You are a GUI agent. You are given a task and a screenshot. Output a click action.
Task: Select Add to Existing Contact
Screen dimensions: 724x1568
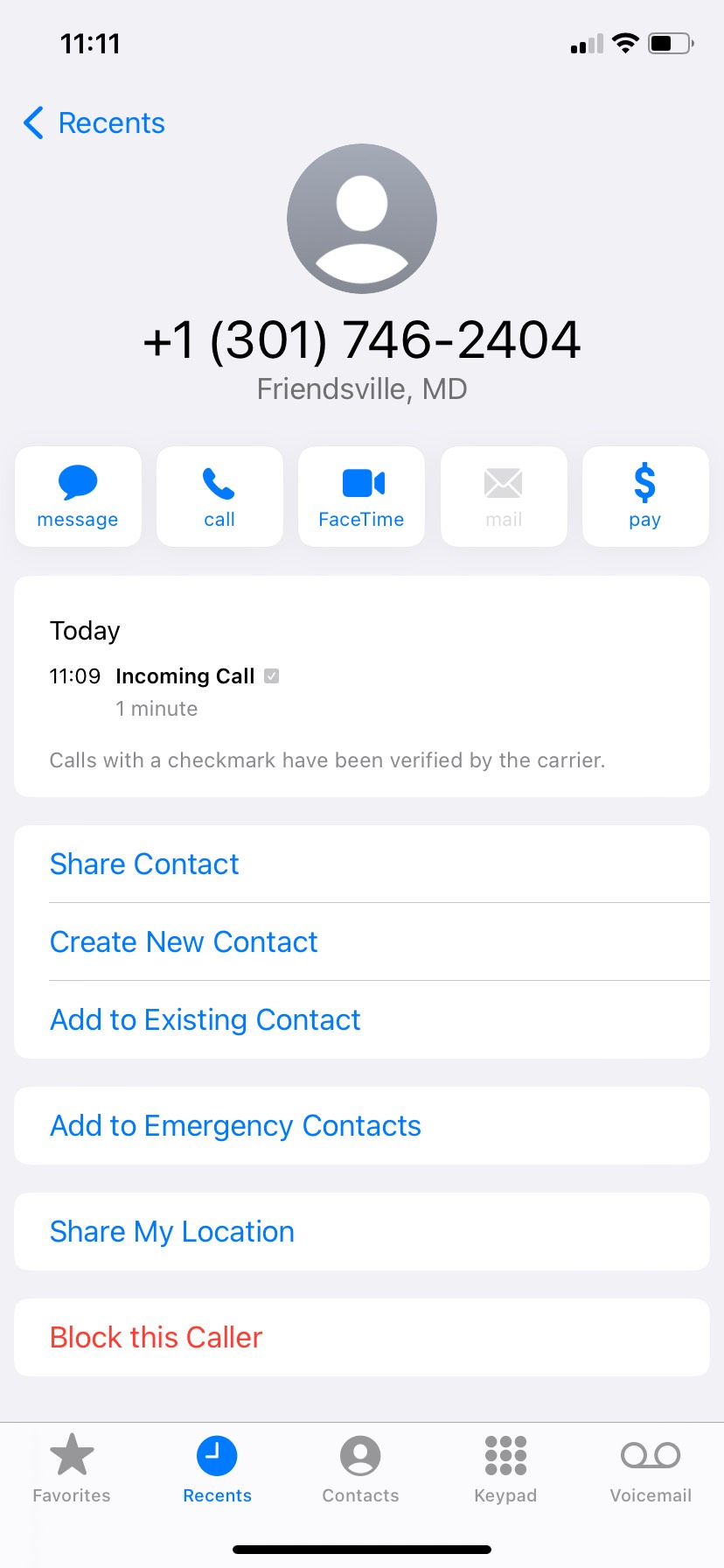205,1019
